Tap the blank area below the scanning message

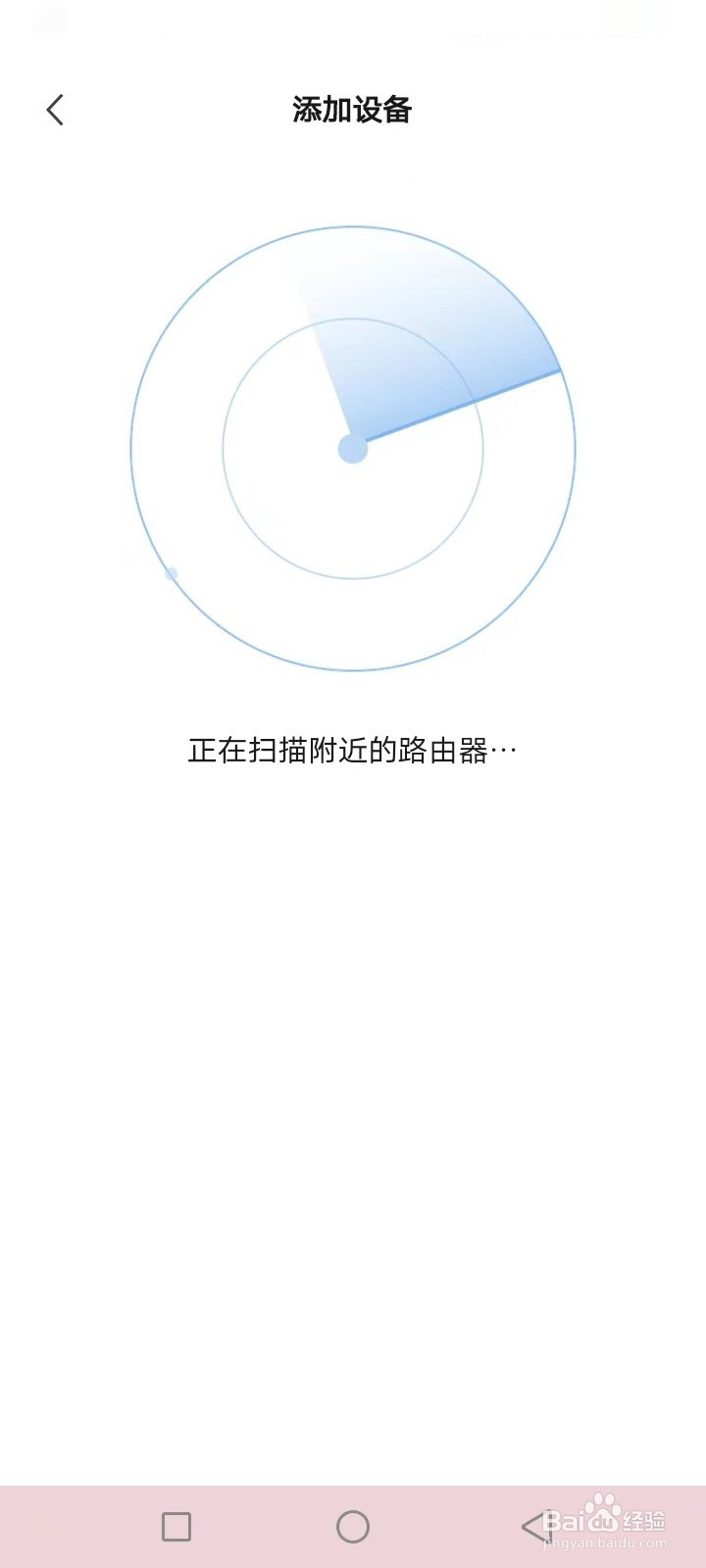pyautogui.click(x=353, y=1078)
